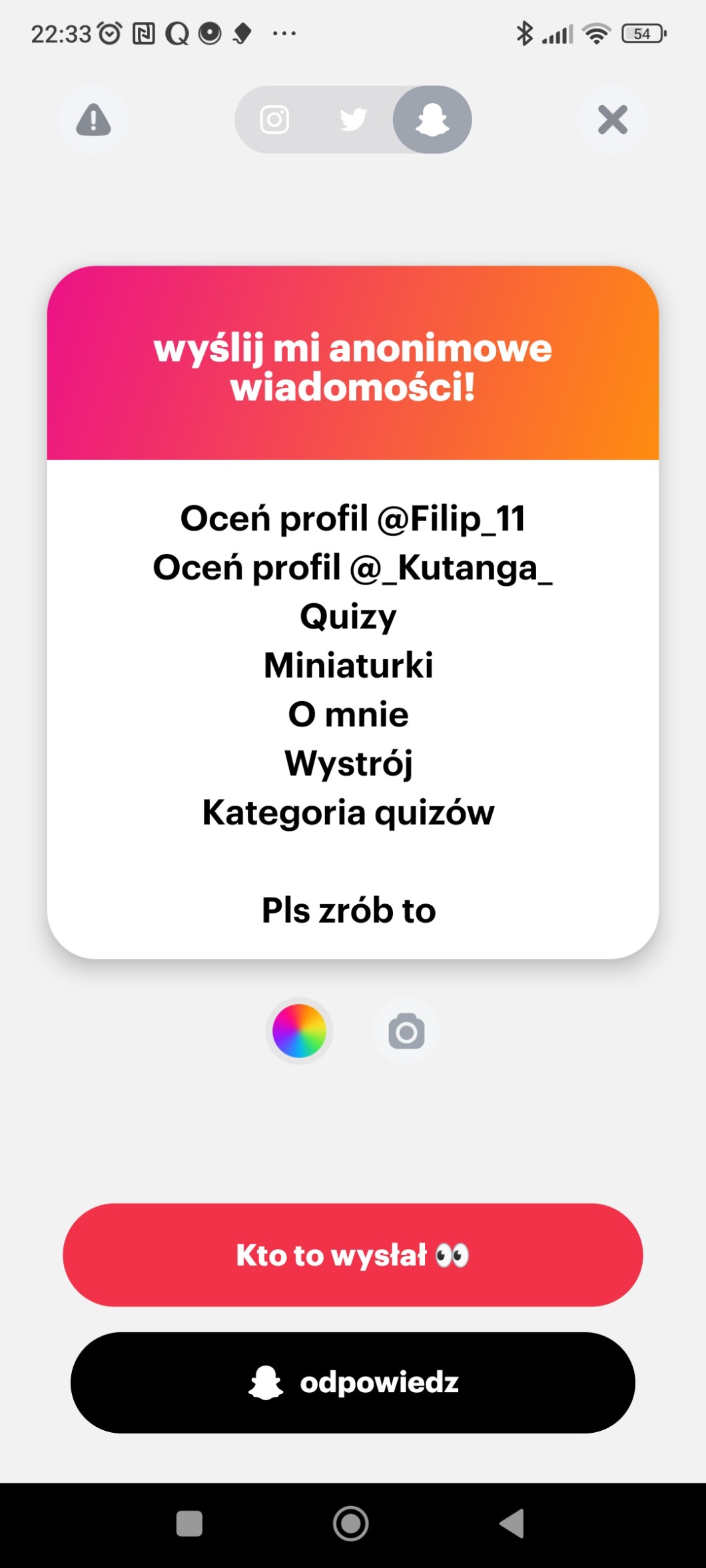Go back using the system back button
The image size is (706, 1568).
(512, 1523)
